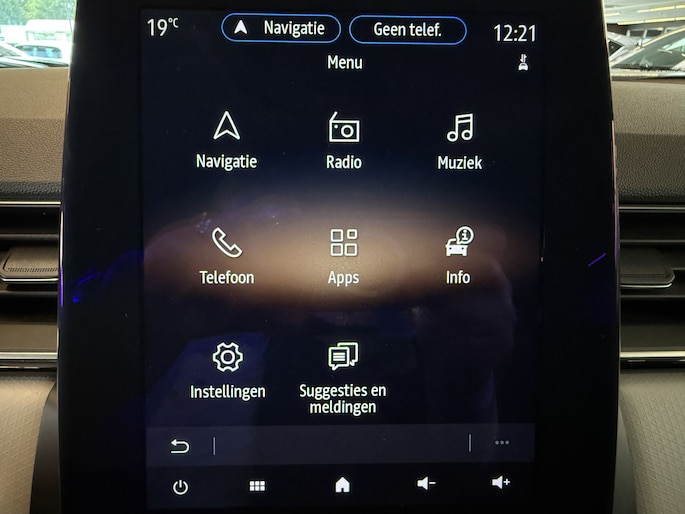Open Telefoon
This screenshot has width=685, height=514.
(227, 255)
